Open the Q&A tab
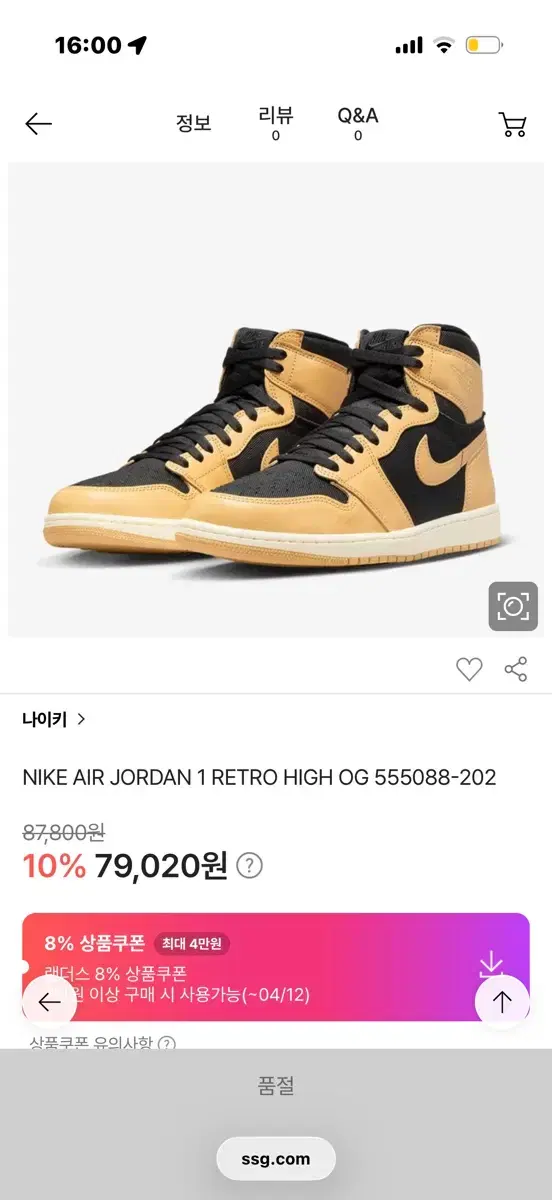 click(x=357, y=124)
